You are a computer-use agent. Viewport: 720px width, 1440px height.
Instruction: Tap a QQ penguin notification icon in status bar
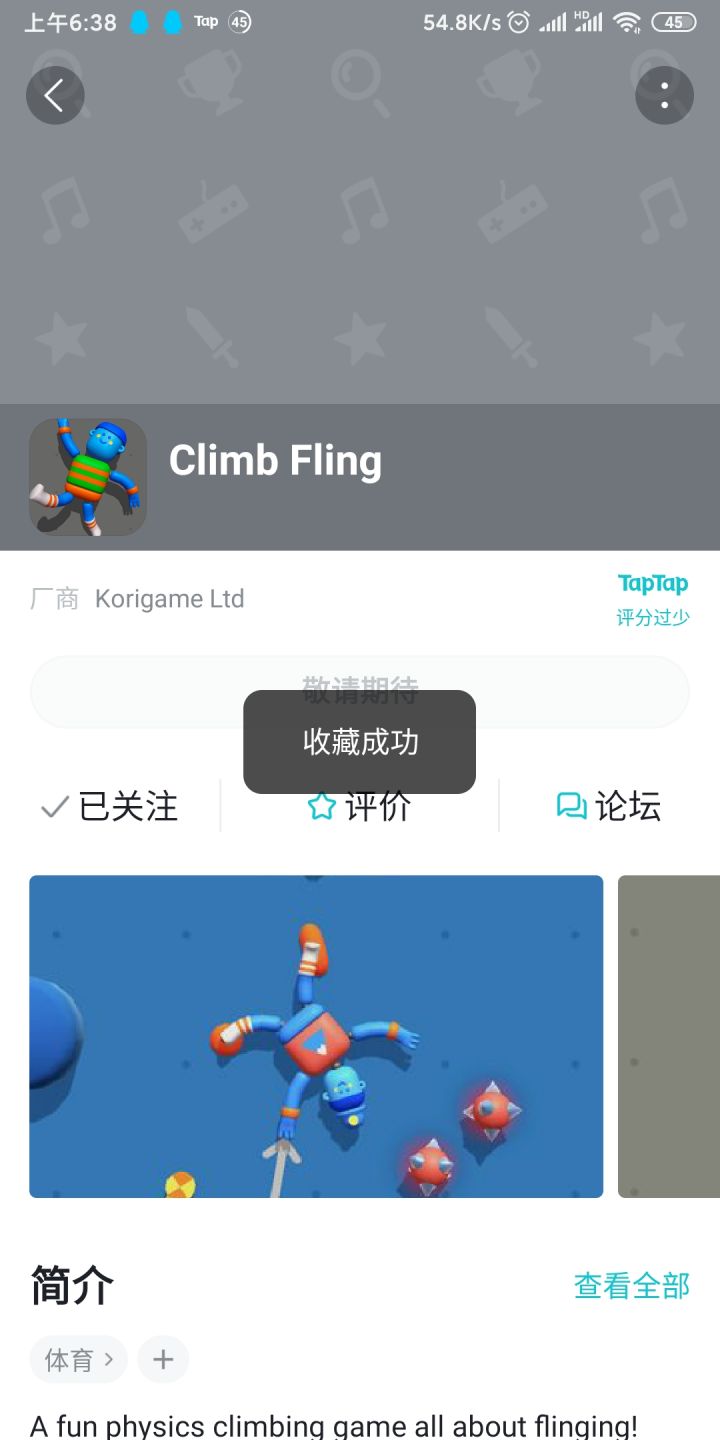tap(138, 21)
